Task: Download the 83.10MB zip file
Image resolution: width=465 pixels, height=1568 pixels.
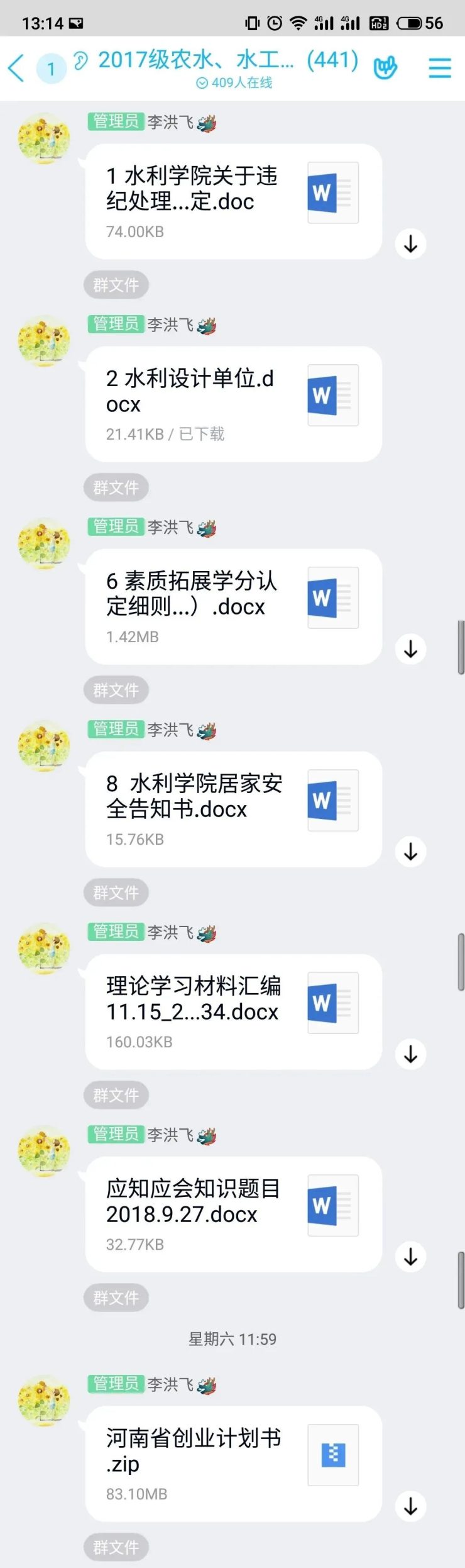Action: click(410, 1506)
